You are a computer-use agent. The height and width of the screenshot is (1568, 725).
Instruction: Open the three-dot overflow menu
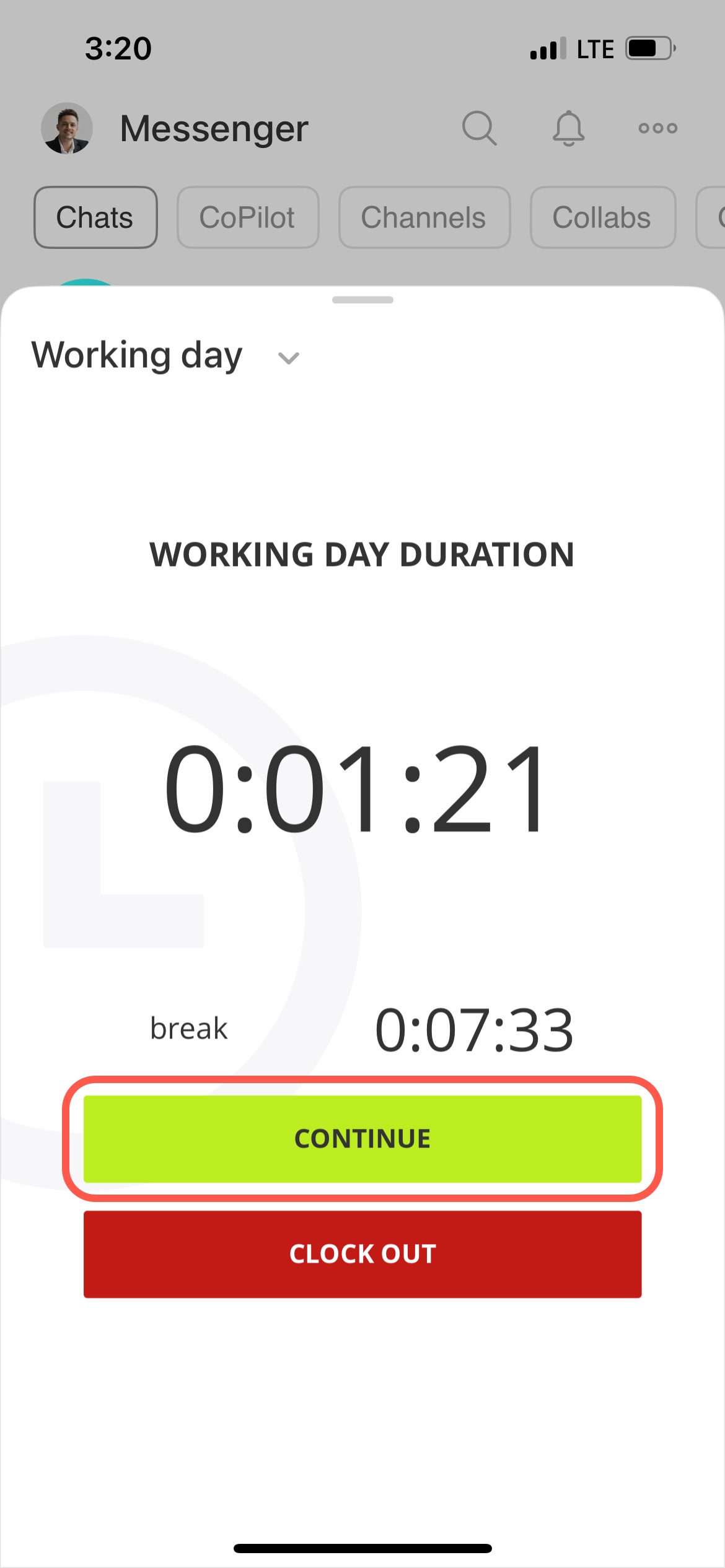tap(657, 128)
